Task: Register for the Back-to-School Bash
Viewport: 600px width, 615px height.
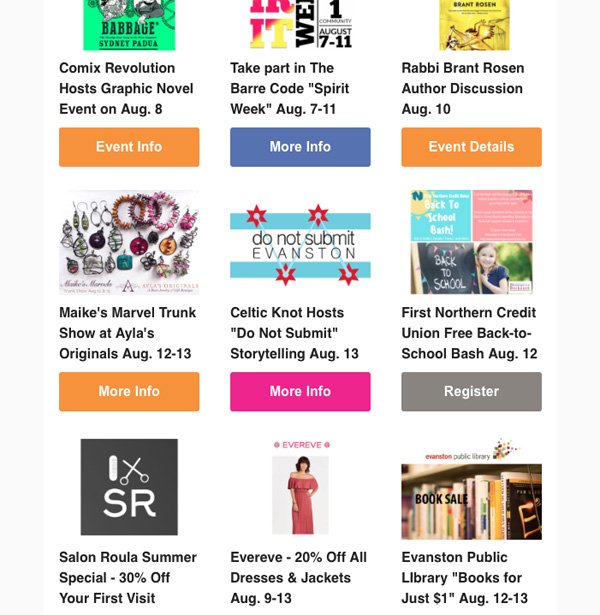Action: click(471, 391)
